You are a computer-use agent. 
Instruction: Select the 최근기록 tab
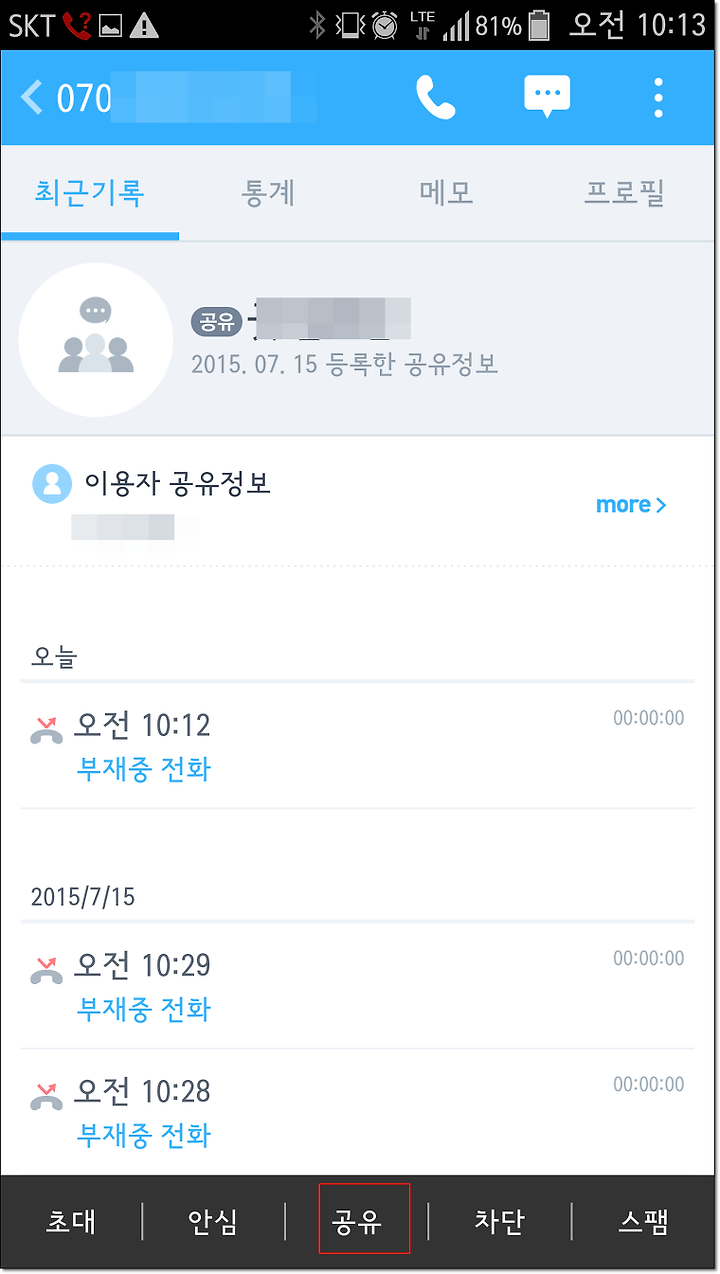(90, 192)
